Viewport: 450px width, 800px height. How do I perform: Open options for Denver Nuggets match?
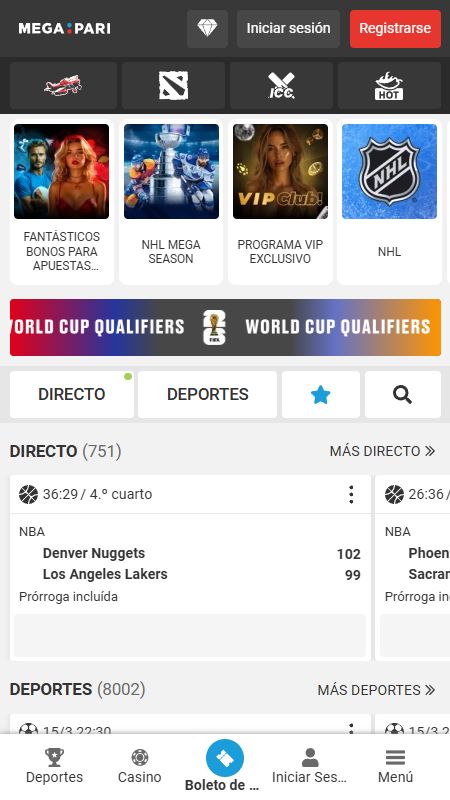click(351, 494)
